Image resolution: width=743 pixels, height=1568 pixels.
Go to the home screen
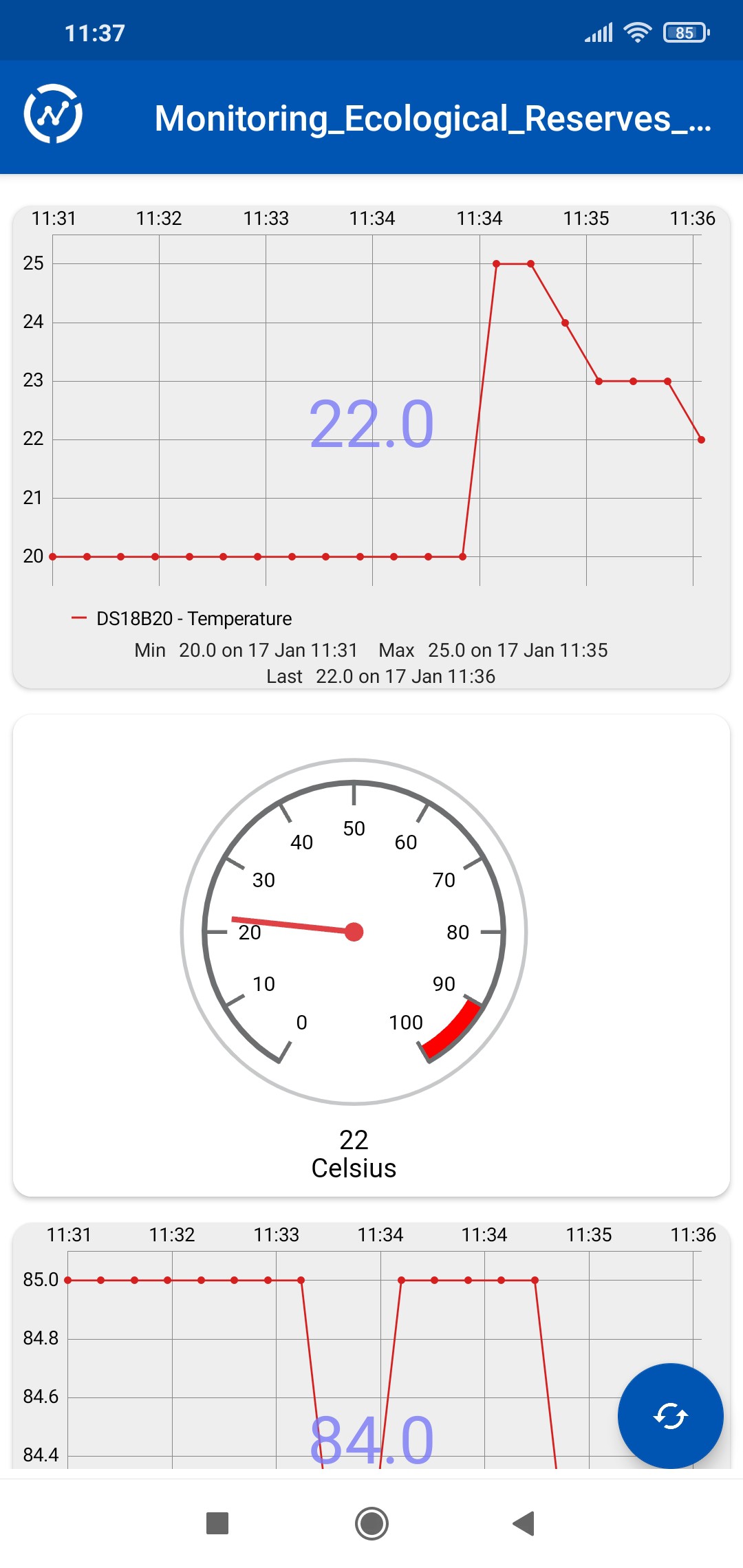[371, 1523]
